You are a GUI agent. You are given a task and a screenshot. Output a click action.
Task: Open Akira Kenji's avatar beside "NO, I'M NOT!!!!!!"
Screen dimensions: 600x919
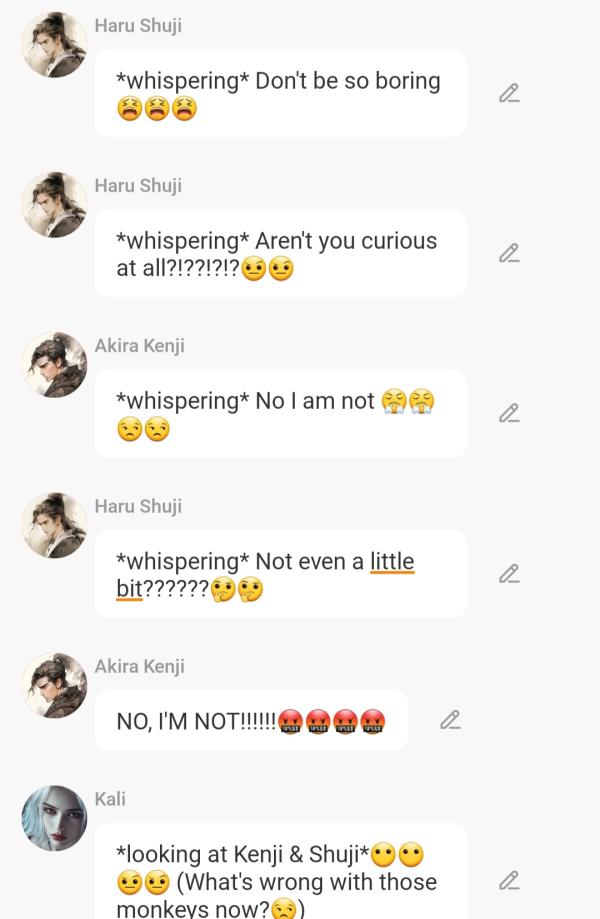click(54, 685)
